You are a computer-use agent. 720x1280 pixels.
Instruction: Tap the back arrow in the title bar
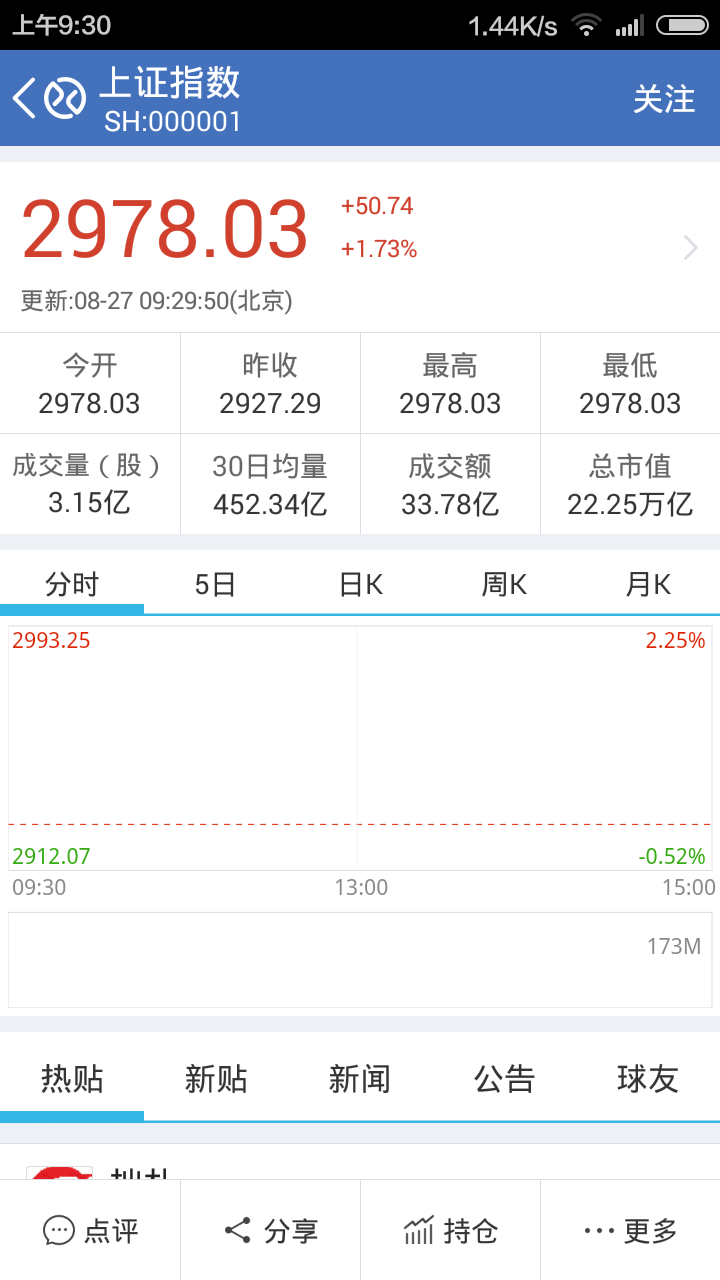(x=24, y=99)
